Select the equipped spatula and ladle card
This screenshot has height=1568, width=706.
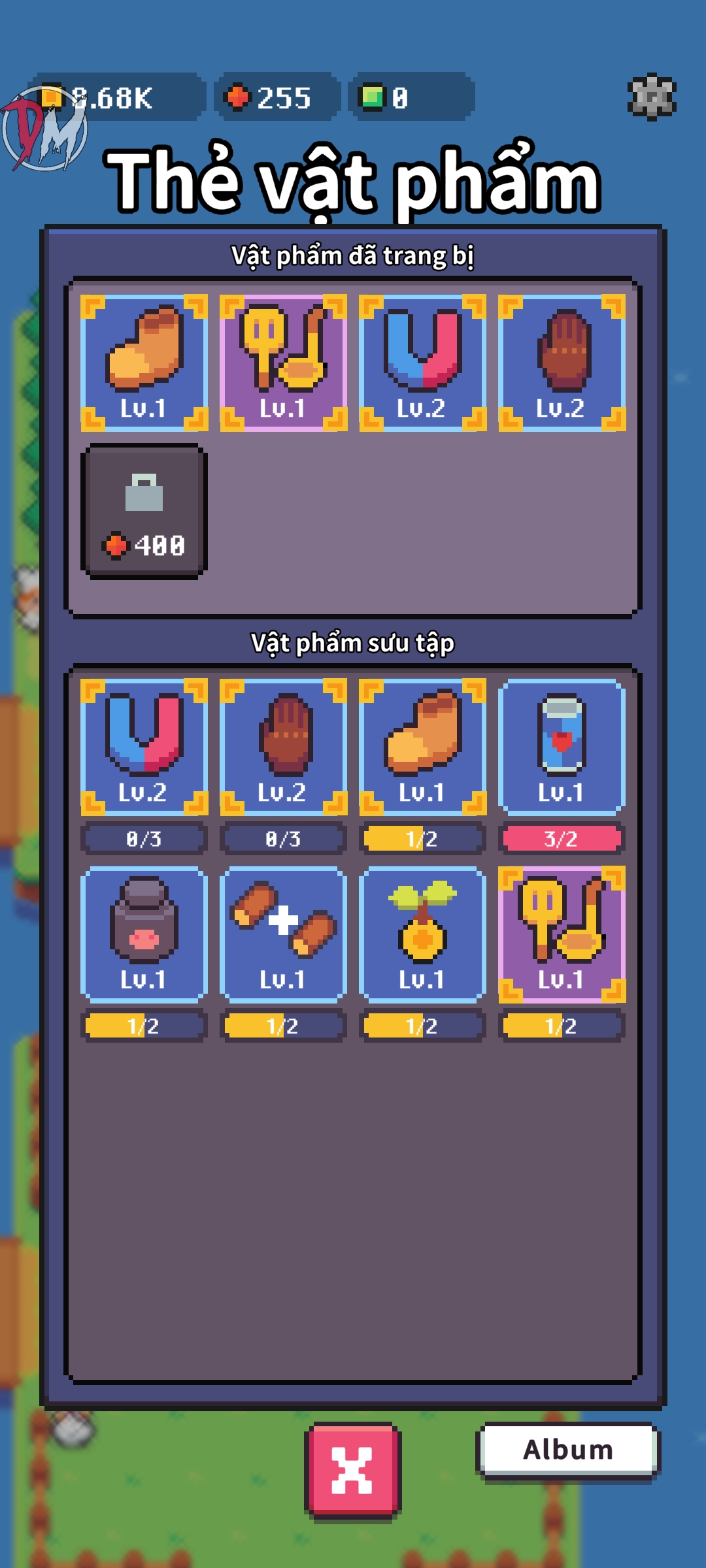point(283,363)
